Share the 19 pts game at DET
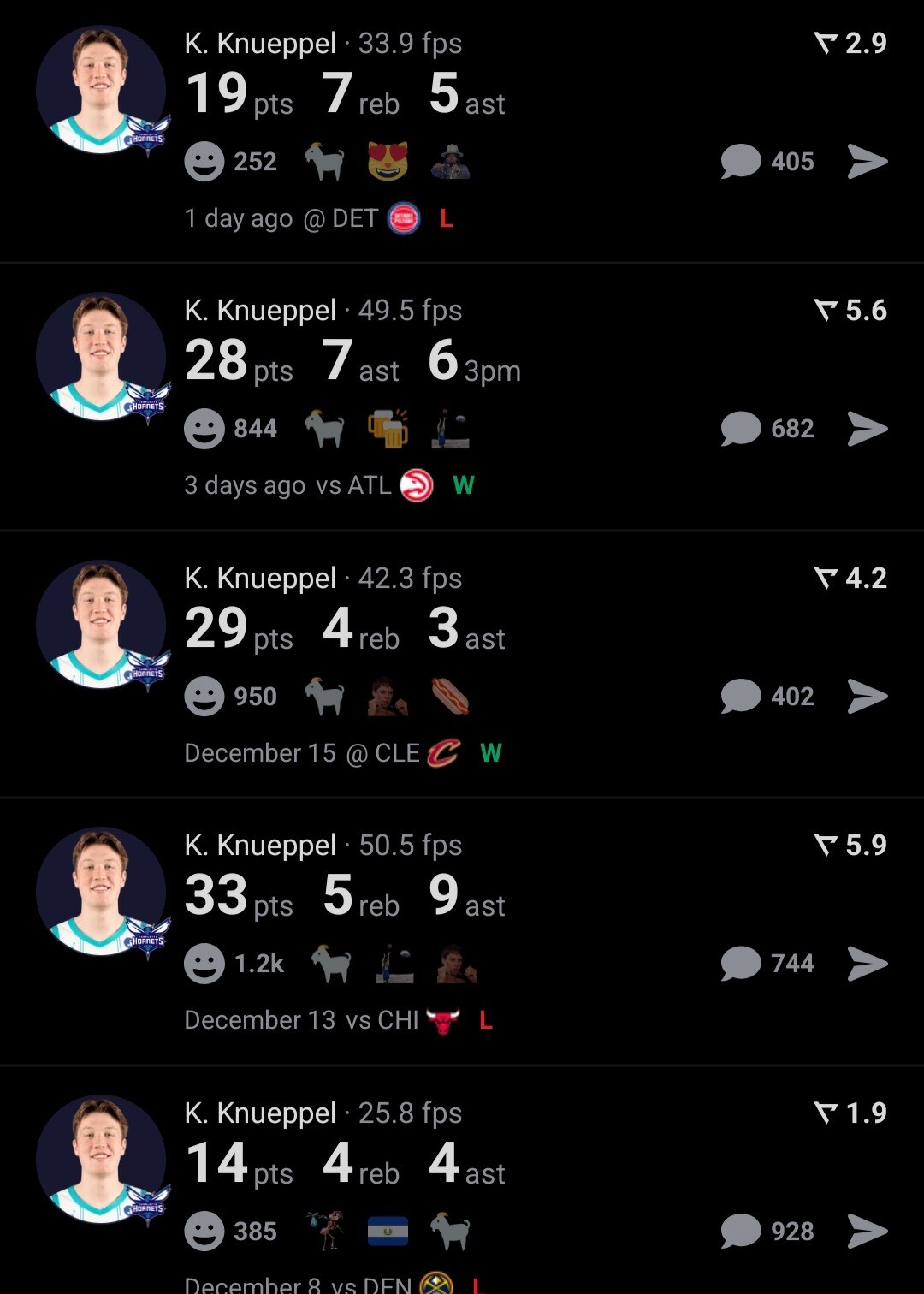The image size is (924, 1294). coord(868,161)
